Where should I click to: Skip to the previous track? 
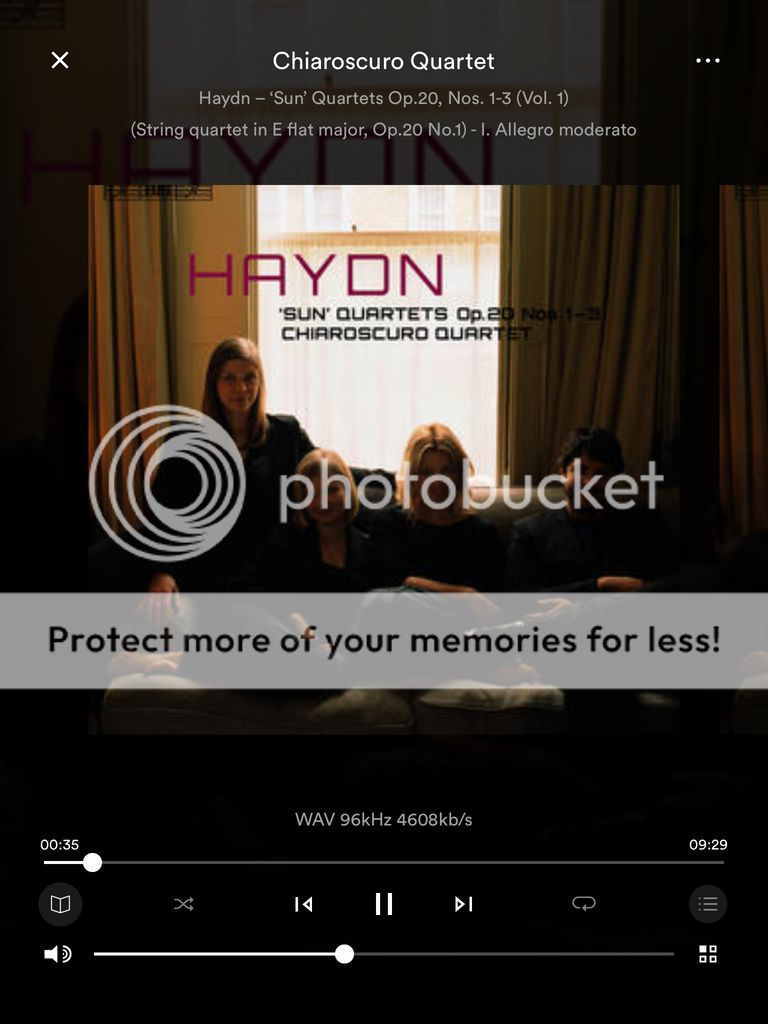click(303, 904)
